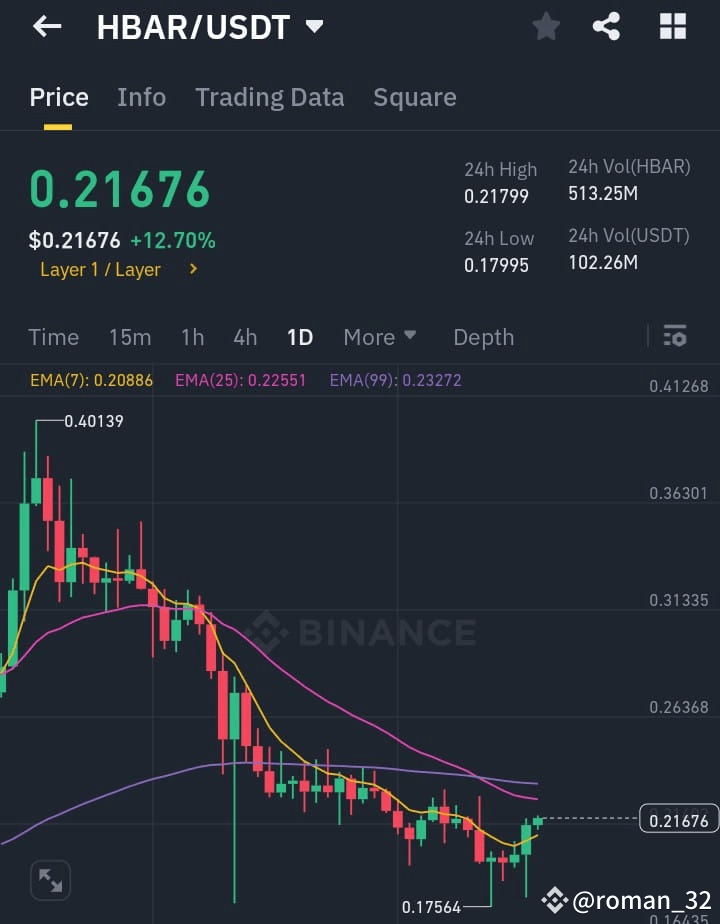Image resolution: width=720 pixels, height=924 pixels.
Task: Tap the fullscreen expand icon on the chart
Action: pyautogui.click(x=50, y=880)
